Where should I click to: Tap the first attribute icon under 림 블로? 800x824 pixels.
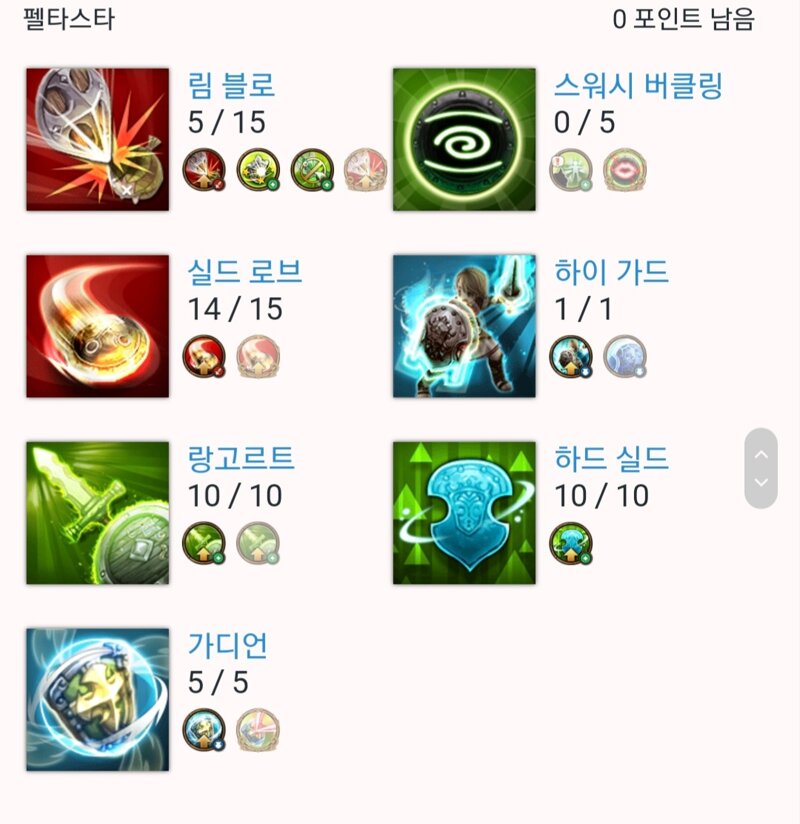pos(204,170)
